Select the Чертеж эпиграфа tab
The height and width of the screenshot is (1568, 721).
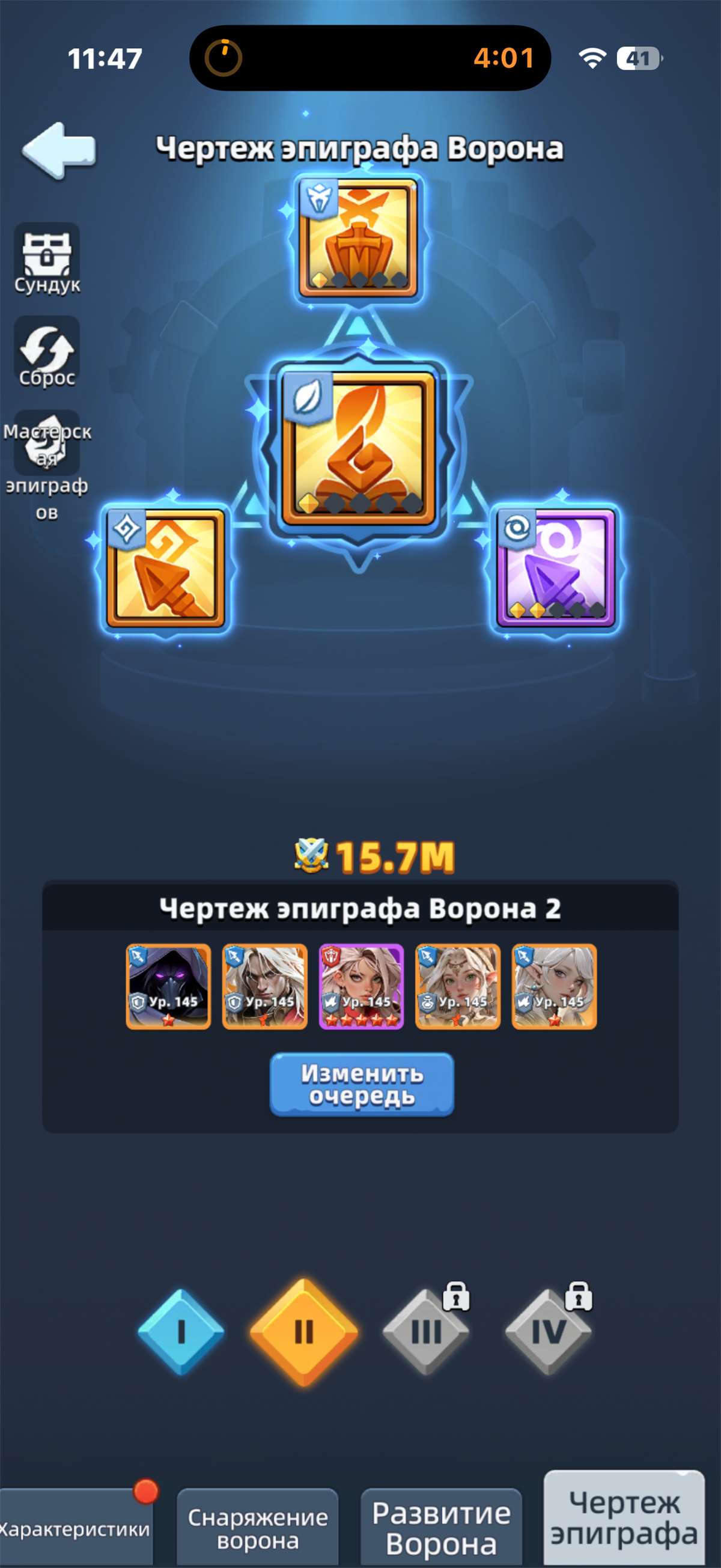[x=624, y=1519]
